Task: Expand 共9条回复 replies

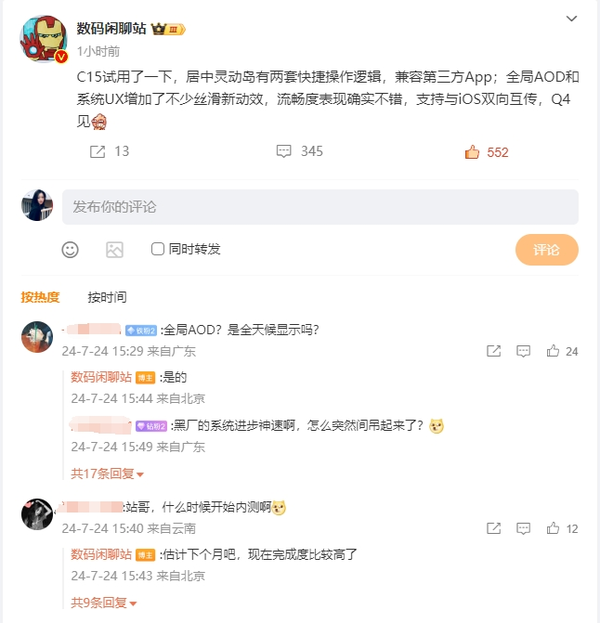Action: [103, 603]
